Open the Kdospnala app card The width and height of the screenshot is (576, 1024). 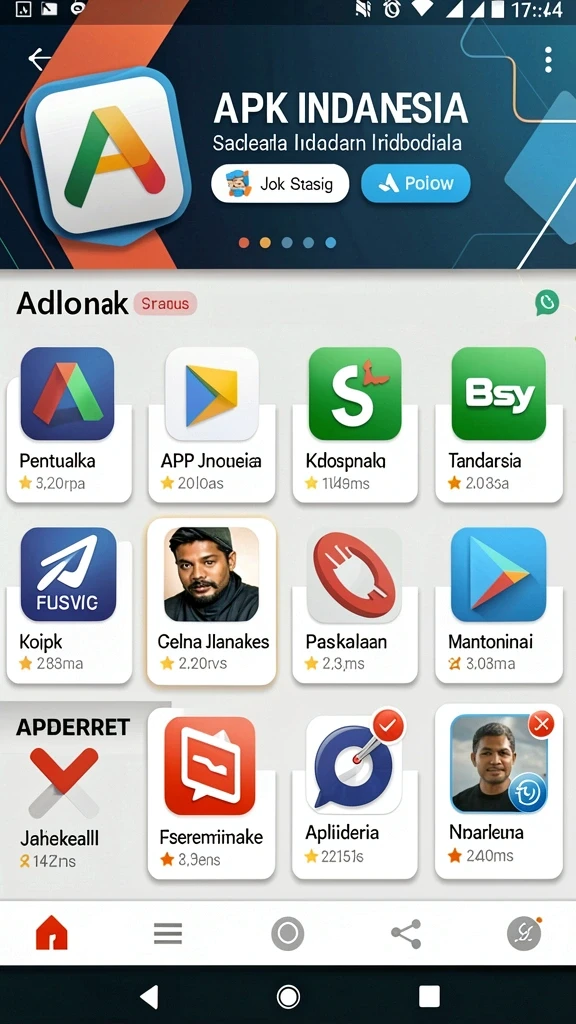(355, 424)
